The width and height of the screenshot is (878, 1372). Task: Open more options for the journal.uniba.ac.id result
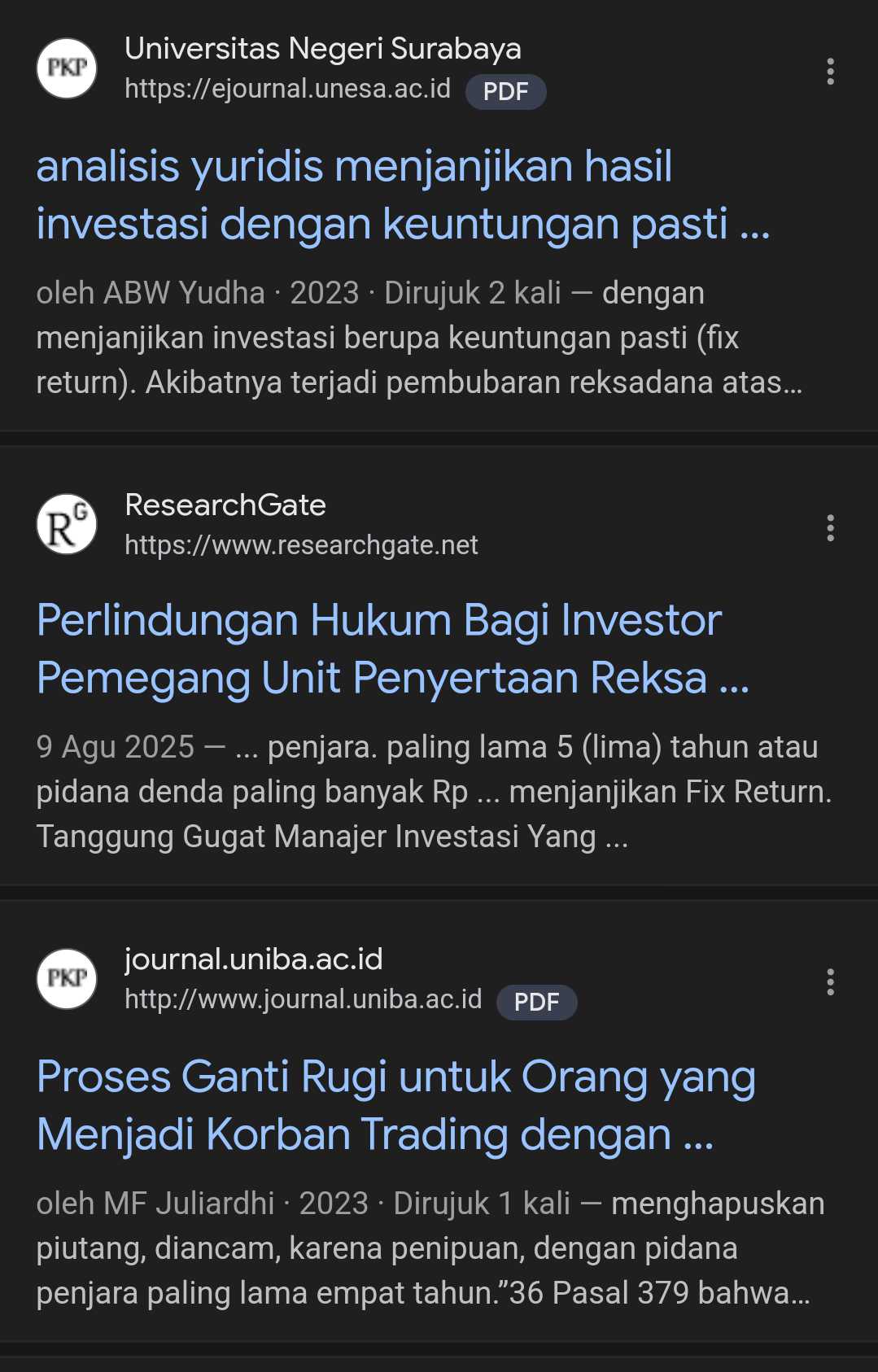point(830,982)
